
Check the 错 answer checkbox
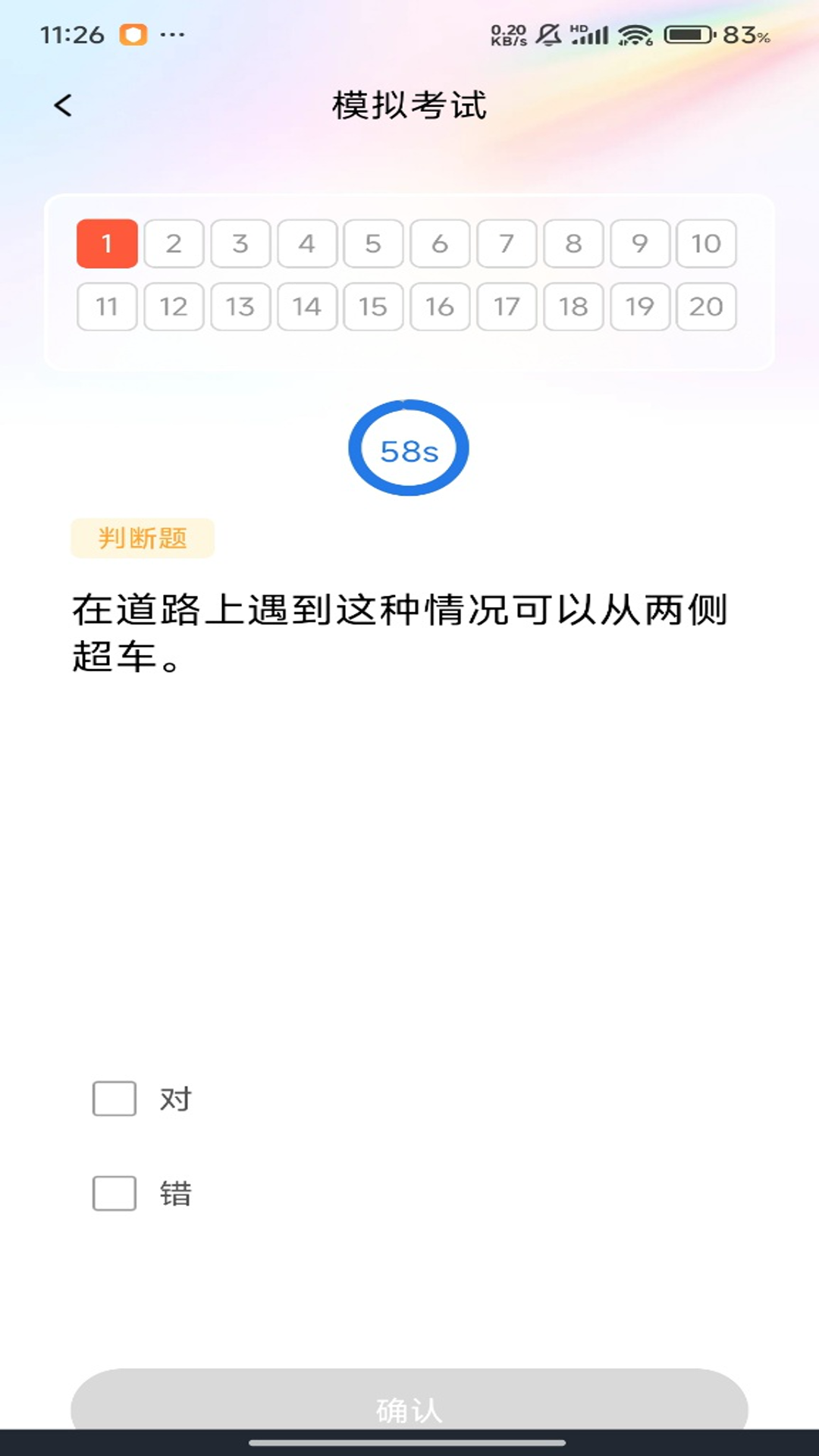pos(113,1194)
